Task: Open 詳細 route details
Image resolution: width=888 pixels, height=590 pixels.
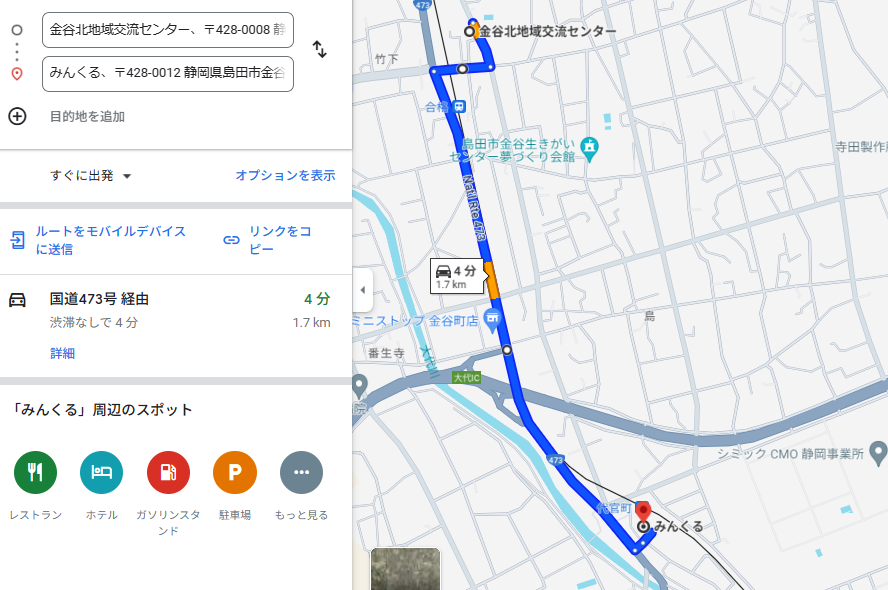Action: click(62, 353)
